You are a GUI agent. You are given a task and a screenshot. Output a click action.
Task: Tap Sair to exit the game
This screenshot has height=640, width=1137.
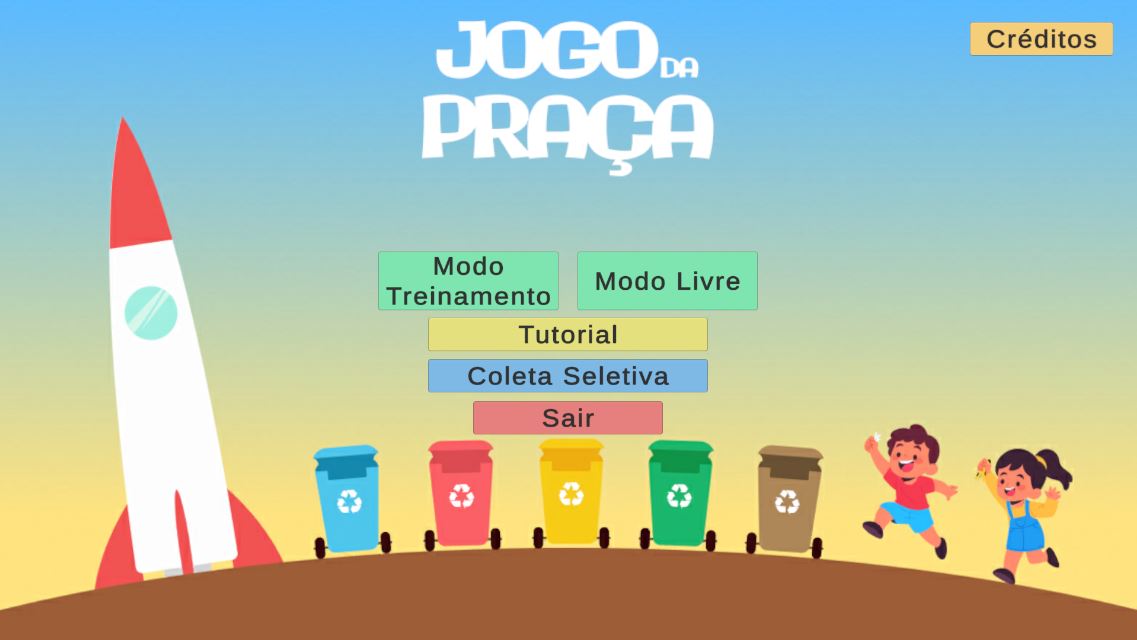[568, 418]
